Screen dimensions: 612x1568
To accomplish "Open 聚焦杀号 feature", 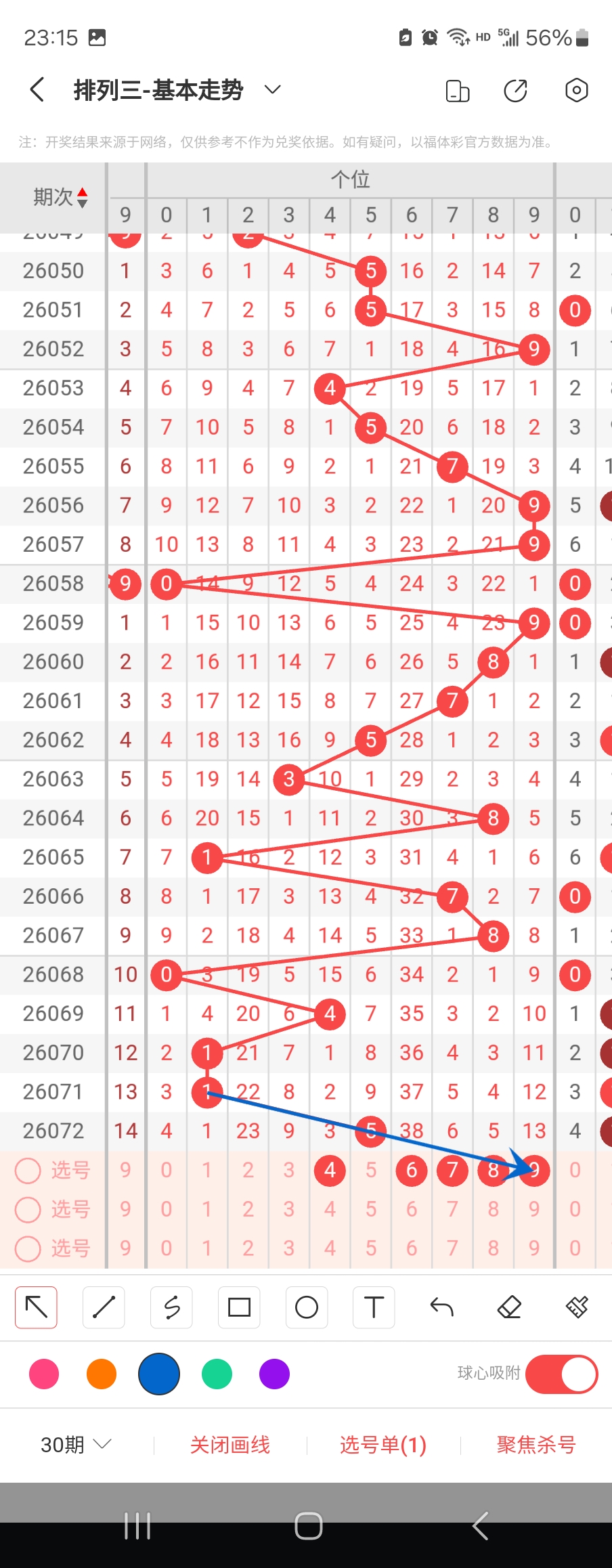I will pos(536,1445).
